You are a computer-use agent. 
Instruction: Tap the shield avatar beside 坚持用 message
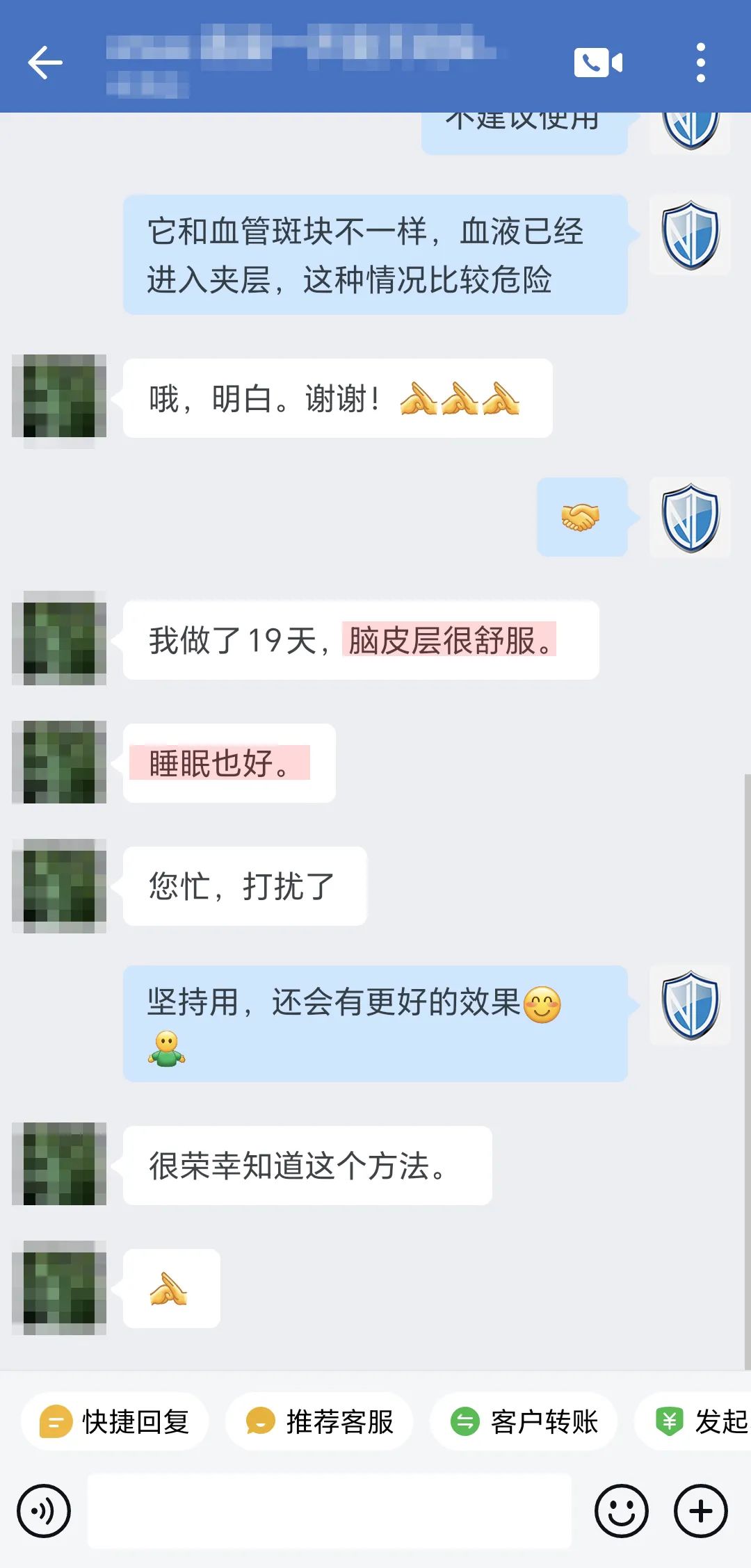point(690,1005)
